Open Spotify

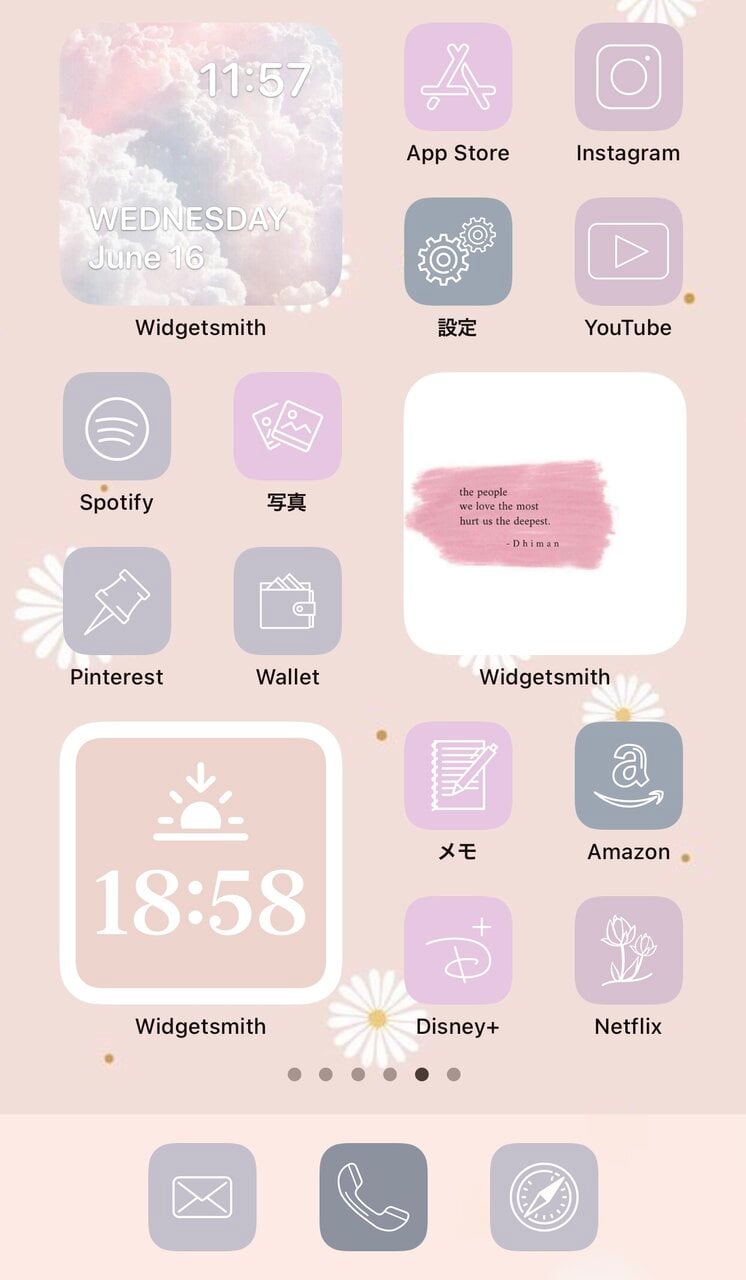117,427
